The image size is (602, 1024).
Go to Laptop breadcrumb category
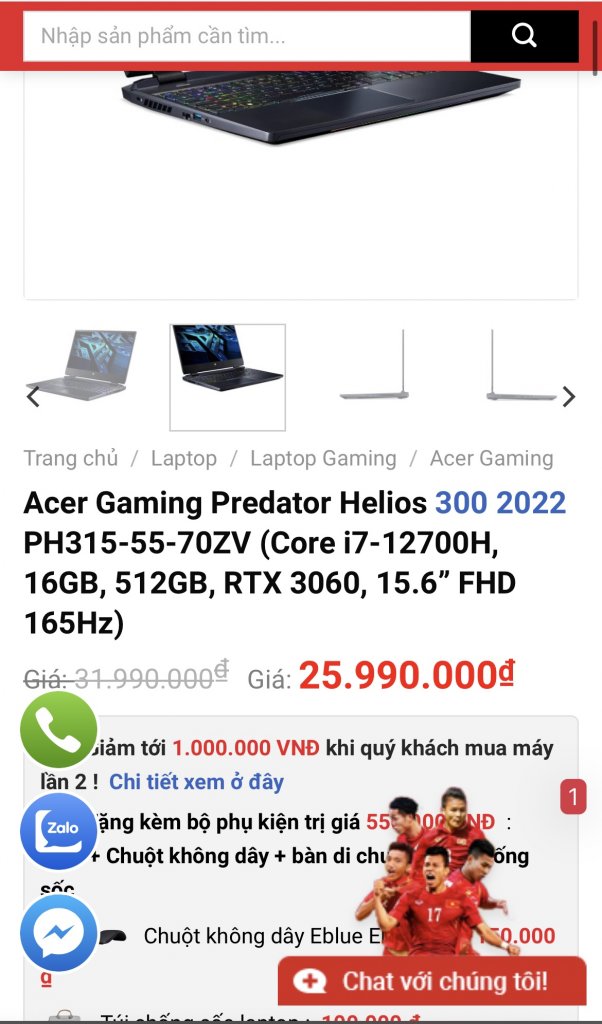[184, 458]
